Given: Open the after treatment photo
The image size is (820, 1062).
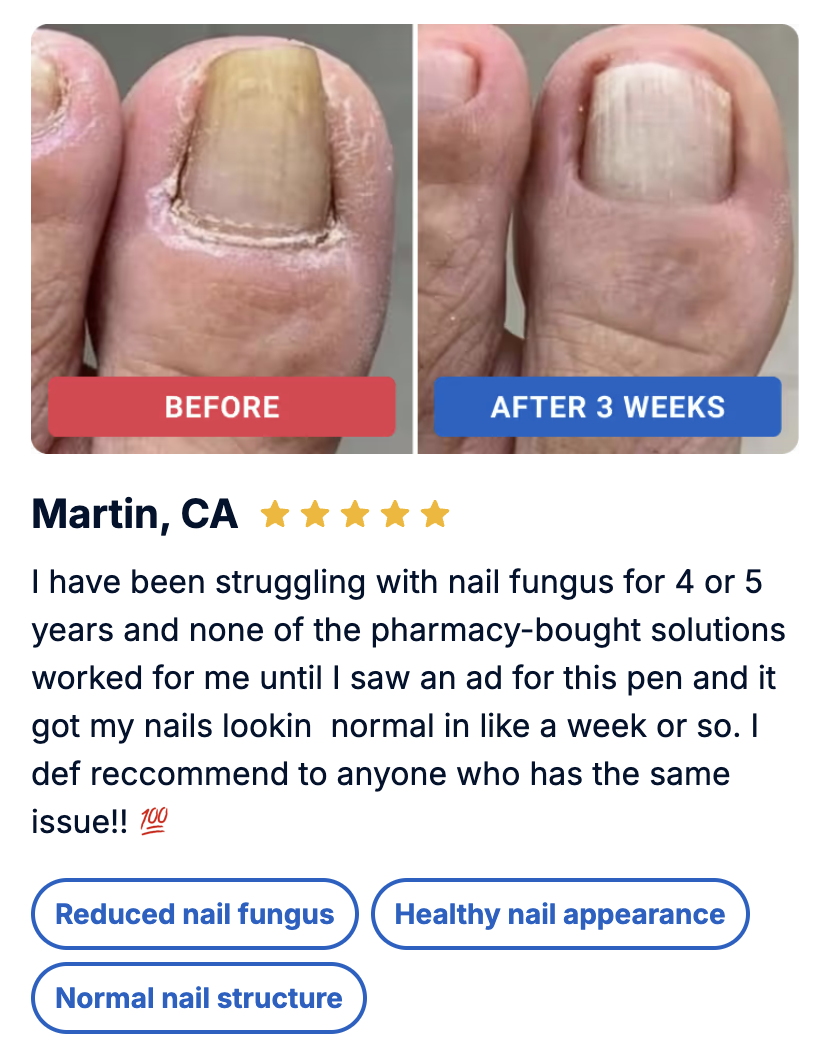Looking at the screenshot, I should pyautogui.click(x=610, y=230).
